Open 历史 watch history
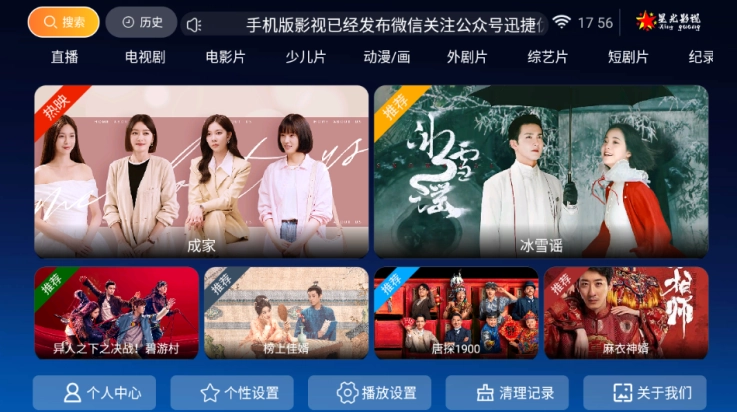 click(141, 22)
